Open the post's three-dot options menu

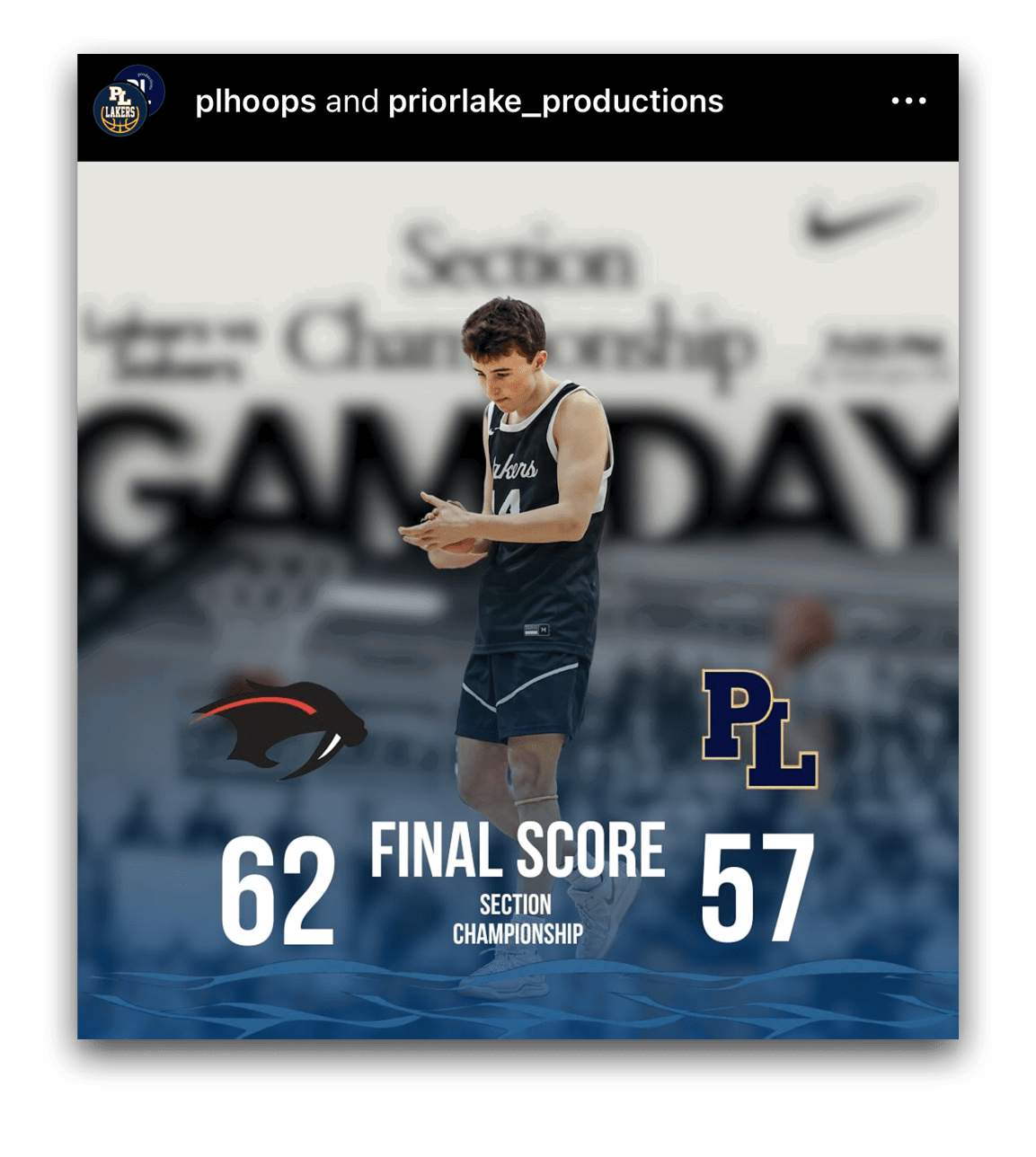coord(908,101)
